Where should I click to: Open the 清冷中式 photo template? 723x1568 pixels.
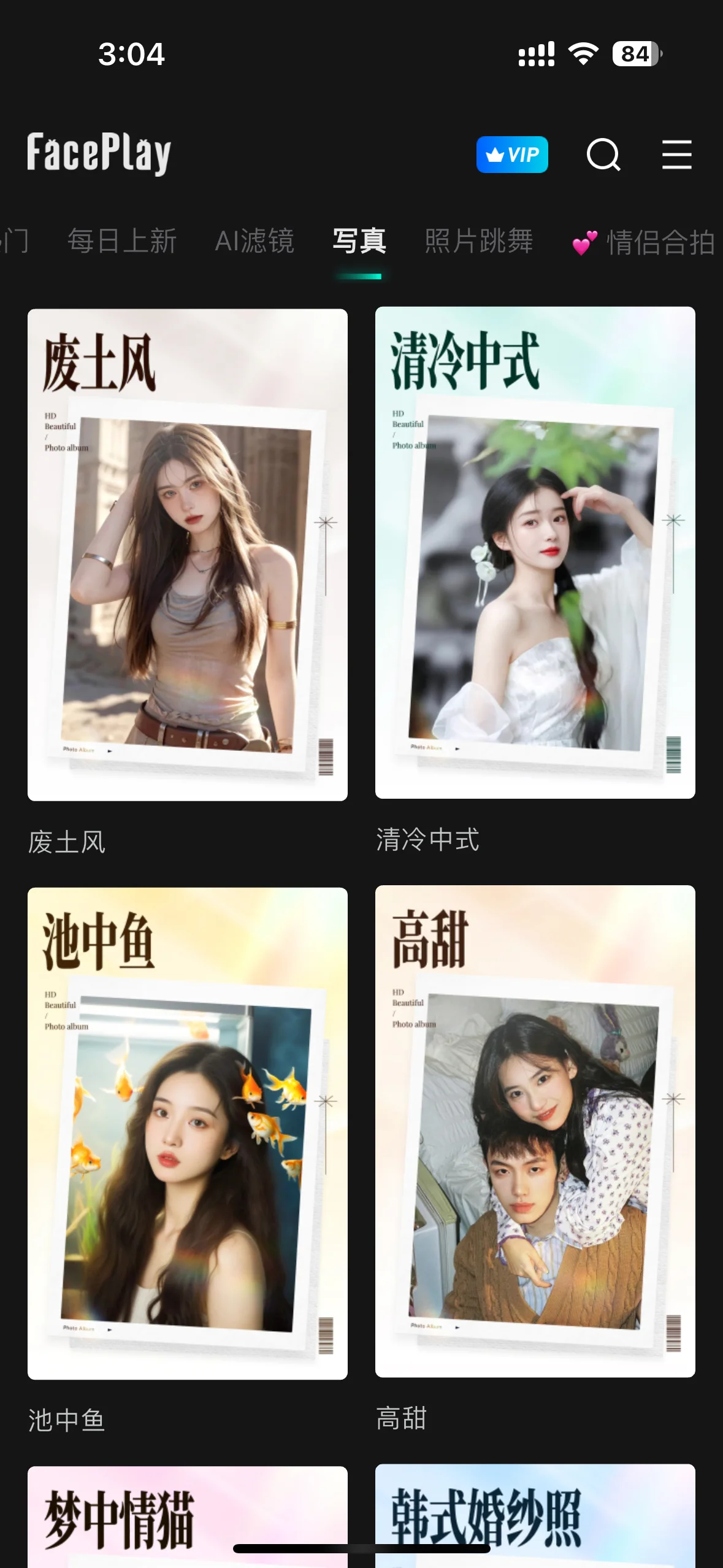click(535, 552)
